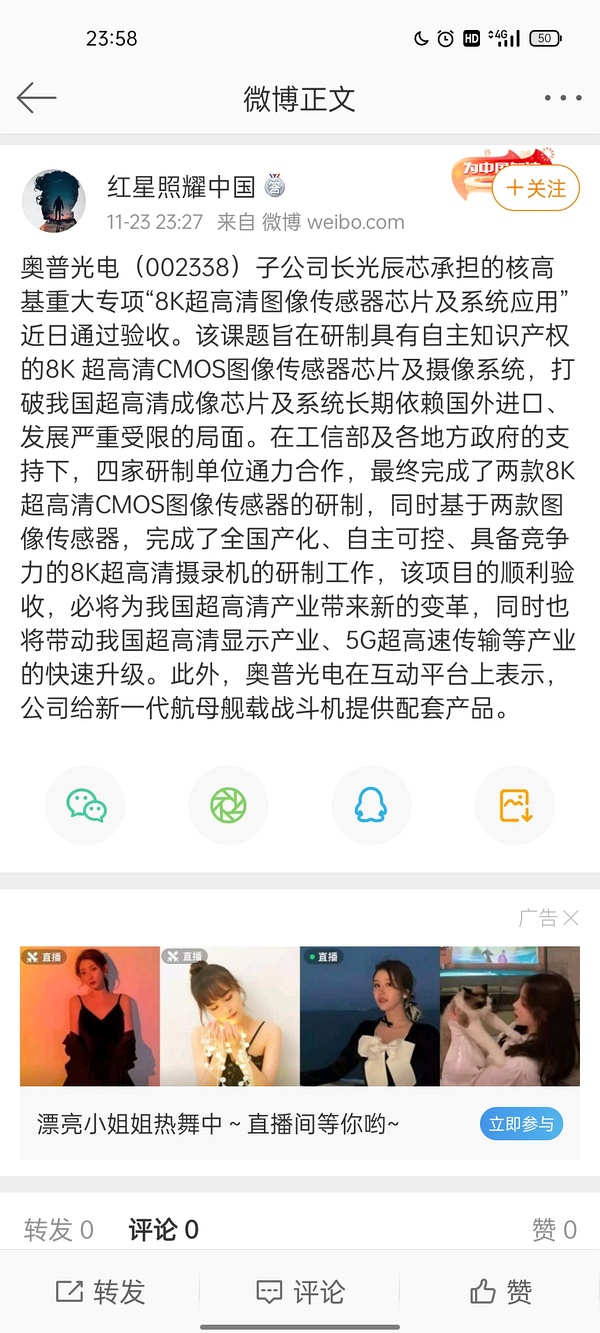Go back from the Weibo post

[x=36, y=98]
